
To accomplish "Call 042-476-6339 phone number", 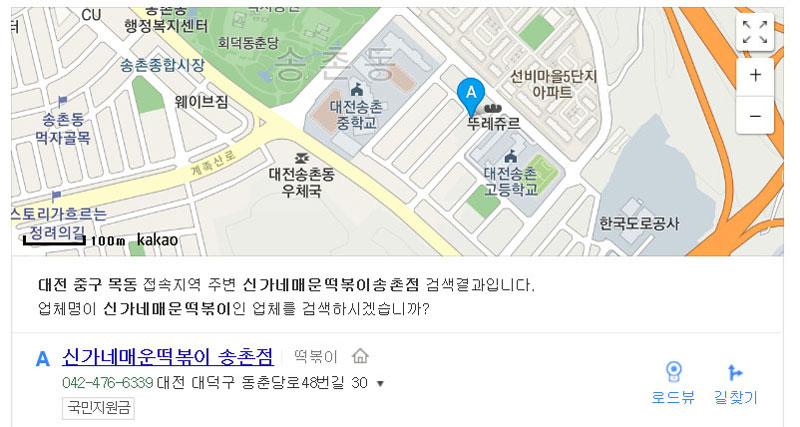I will pos(107,383).
